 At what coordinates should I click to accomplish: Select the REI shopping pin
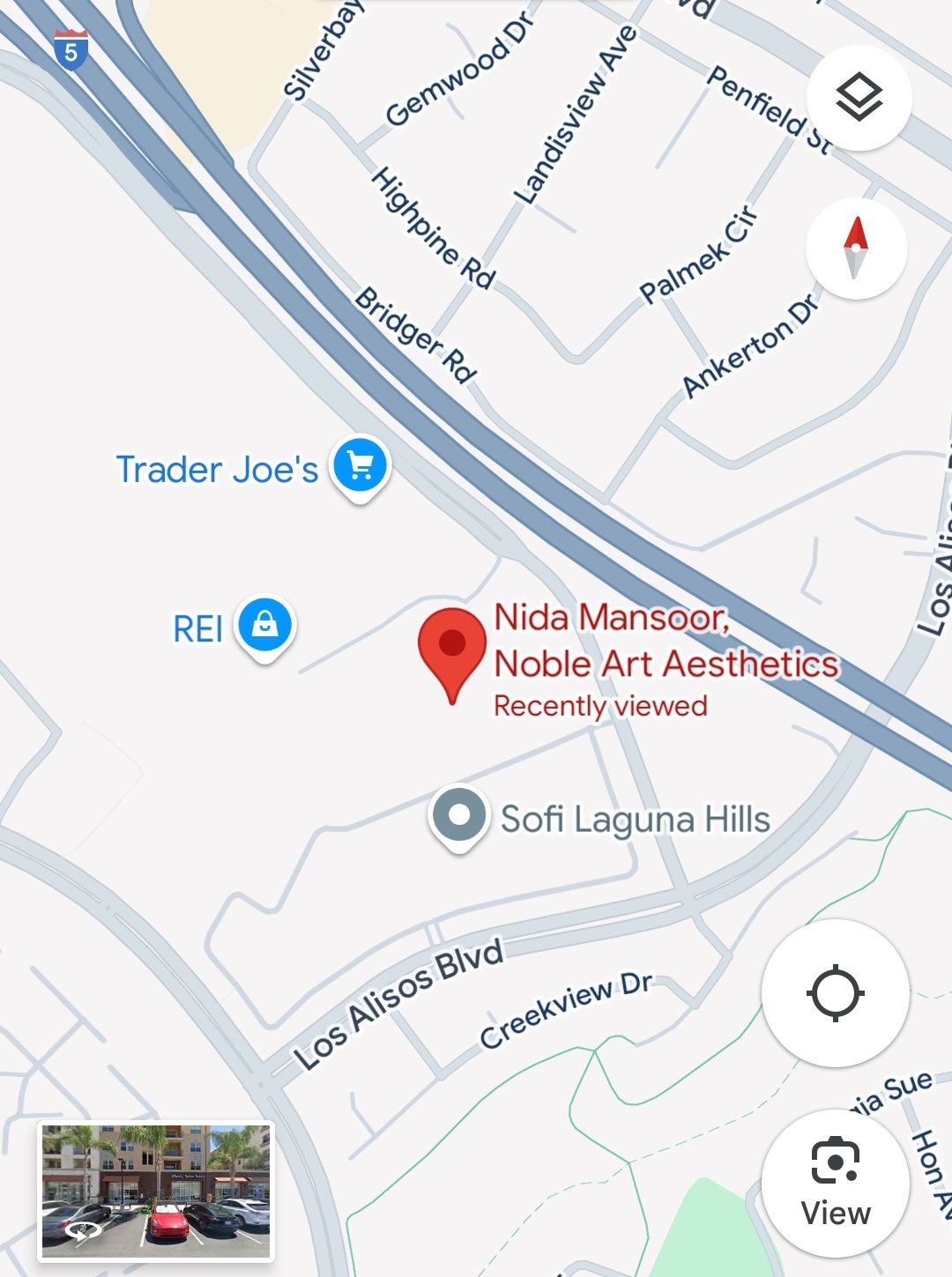pos(264,627)
